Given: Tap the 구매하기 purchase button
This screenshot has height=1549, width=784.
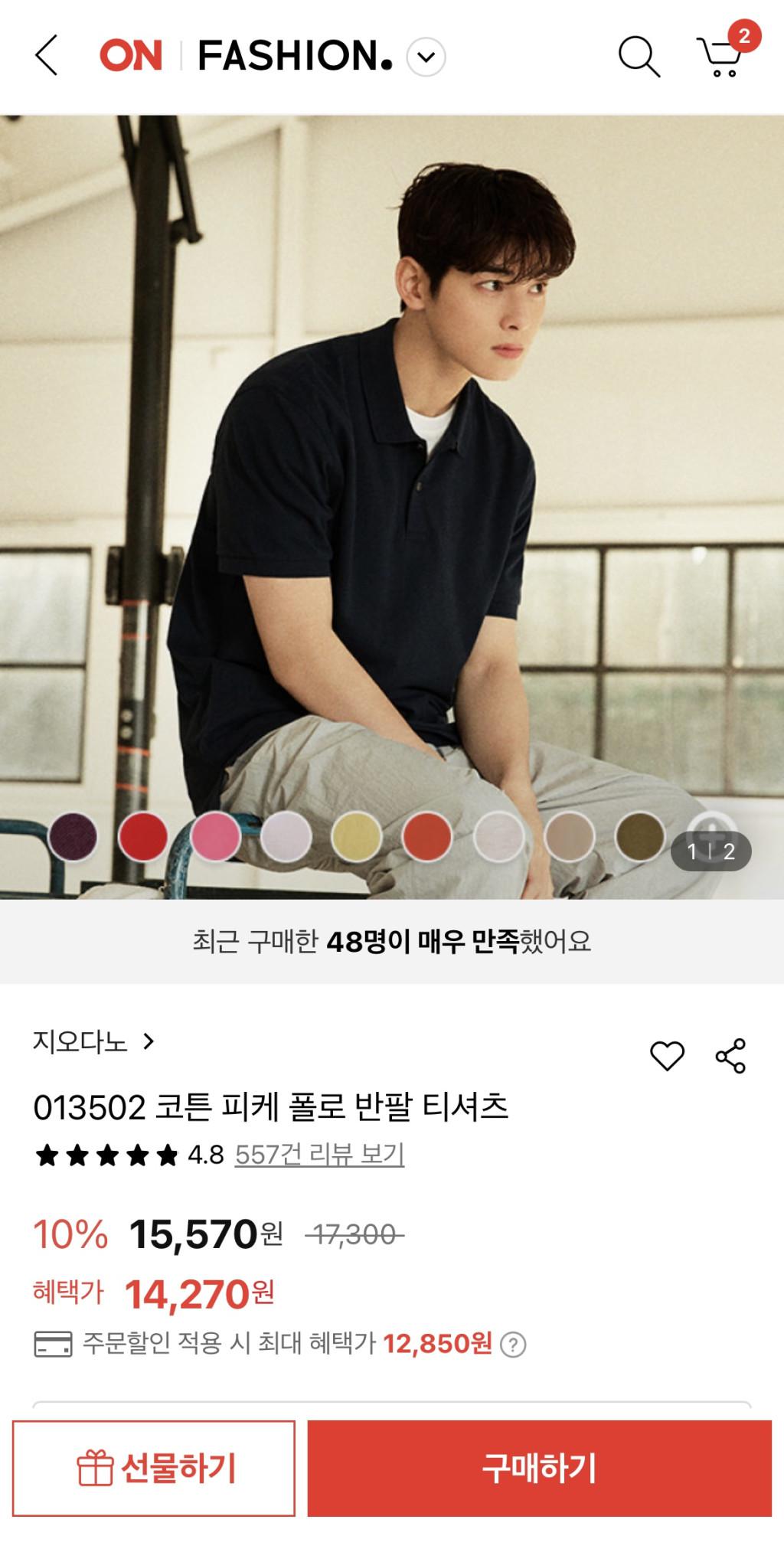Looking at the screenshot, I should tap(539, 1468).
